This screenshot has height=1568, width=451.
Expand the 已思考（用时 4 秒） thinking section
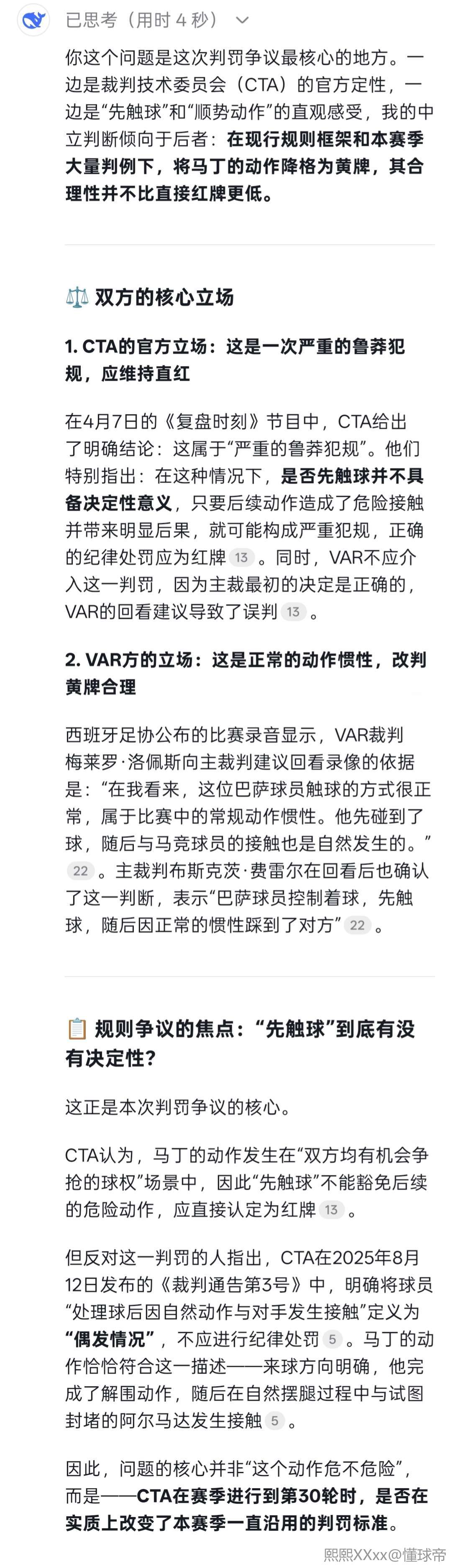coord(242,21)
